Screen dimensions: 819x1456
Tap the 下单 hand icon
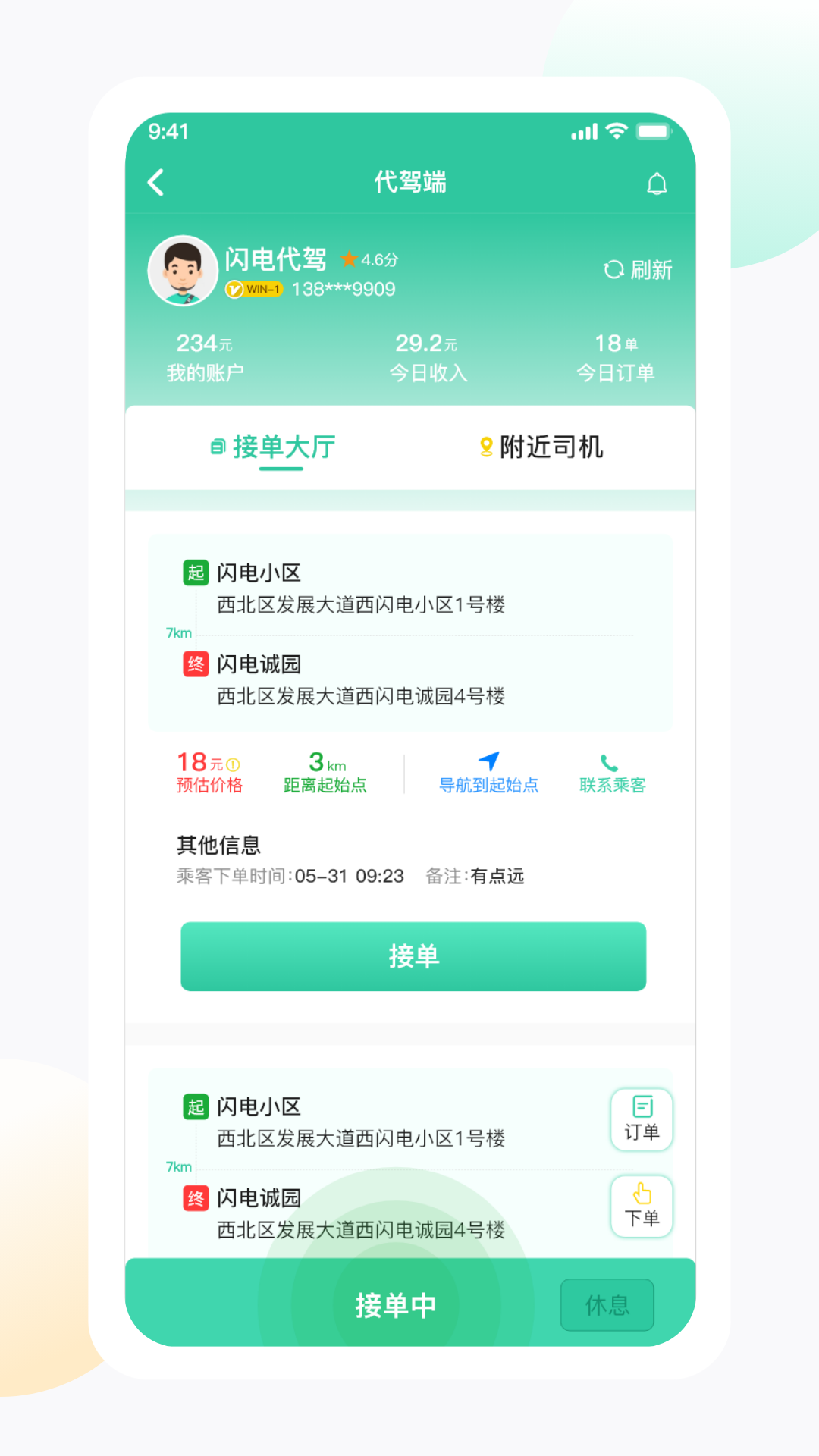(641, 1206)
